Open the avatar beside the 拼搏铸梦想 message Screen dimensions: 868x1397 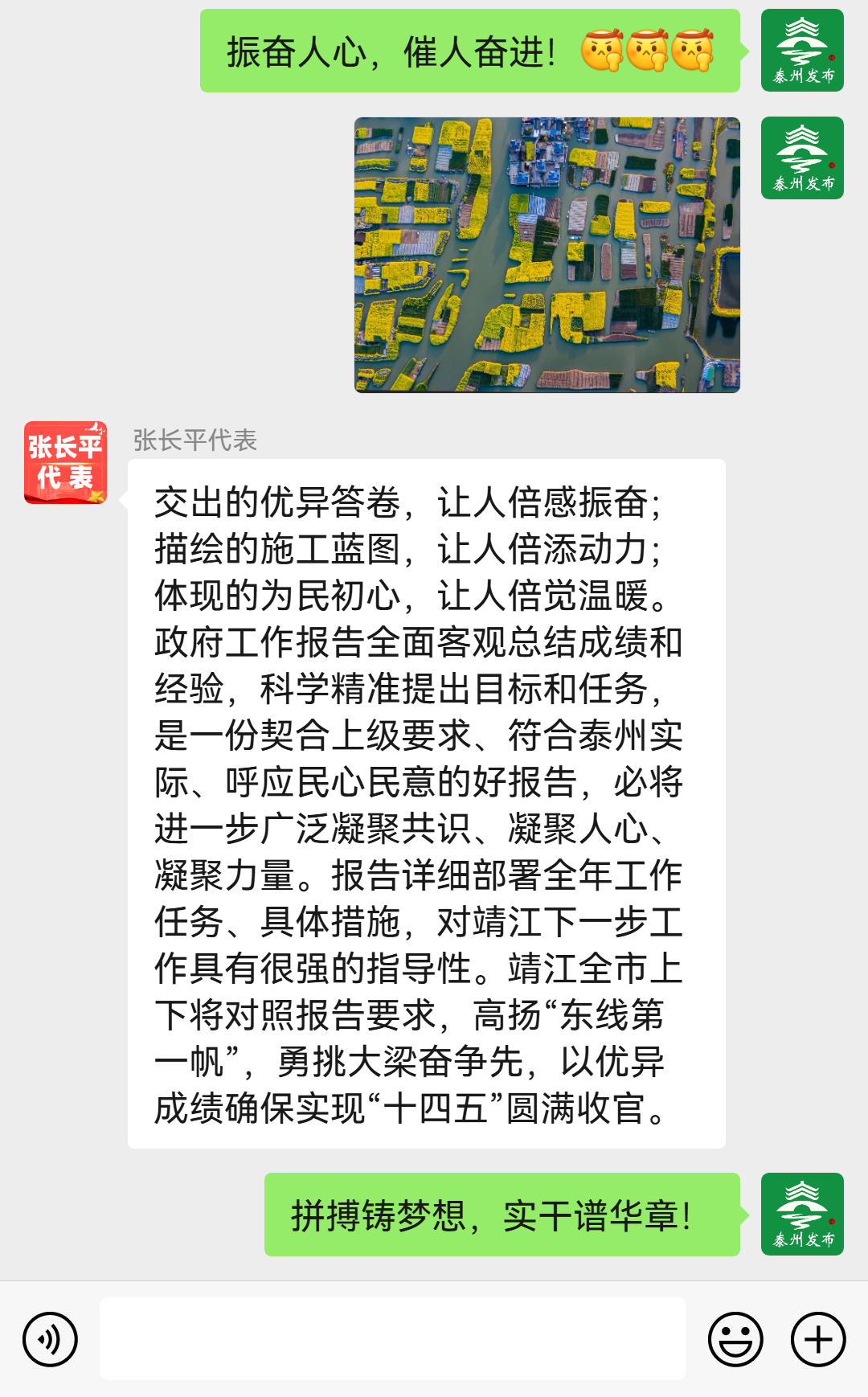[x=802, y=1214]
